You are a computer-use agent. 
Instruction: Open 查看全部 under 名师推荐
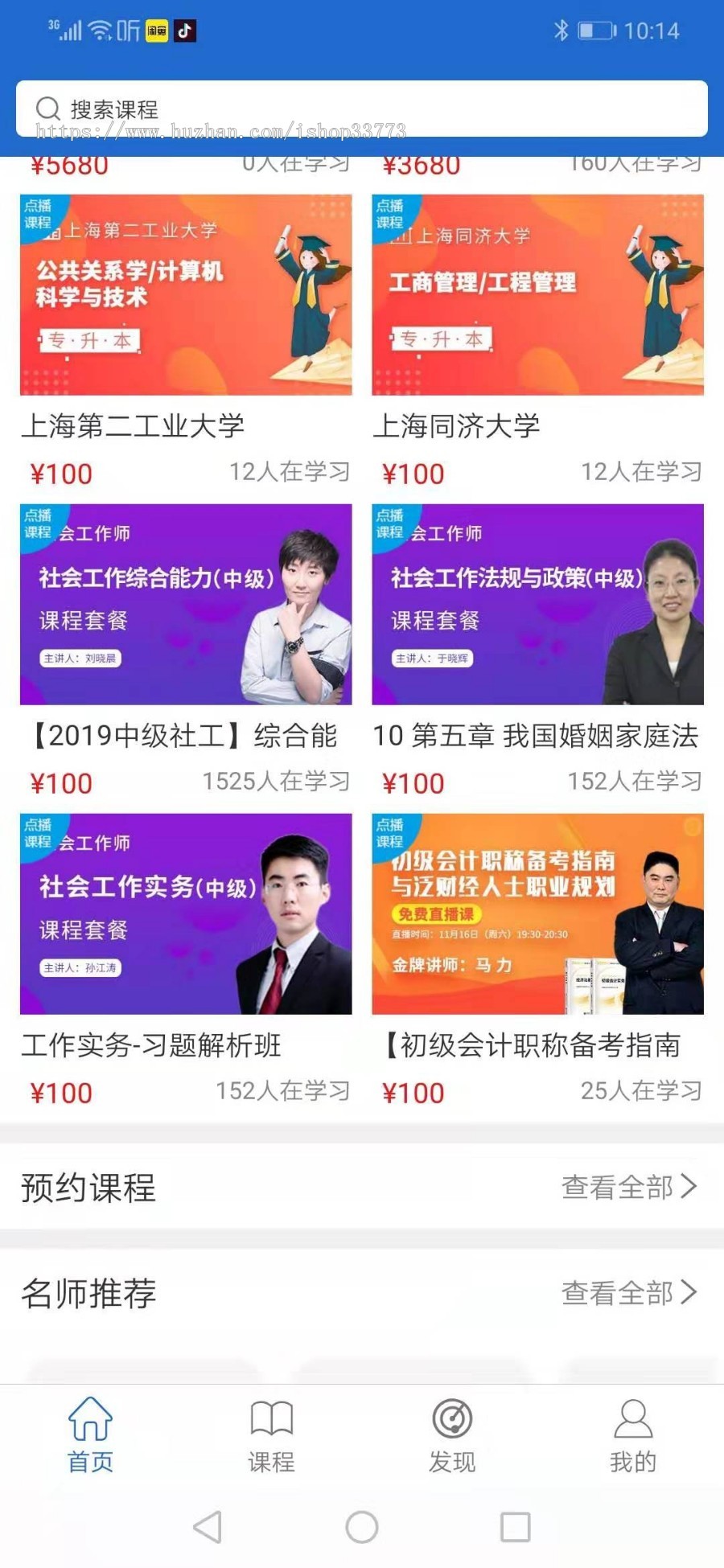(618, 1293)
